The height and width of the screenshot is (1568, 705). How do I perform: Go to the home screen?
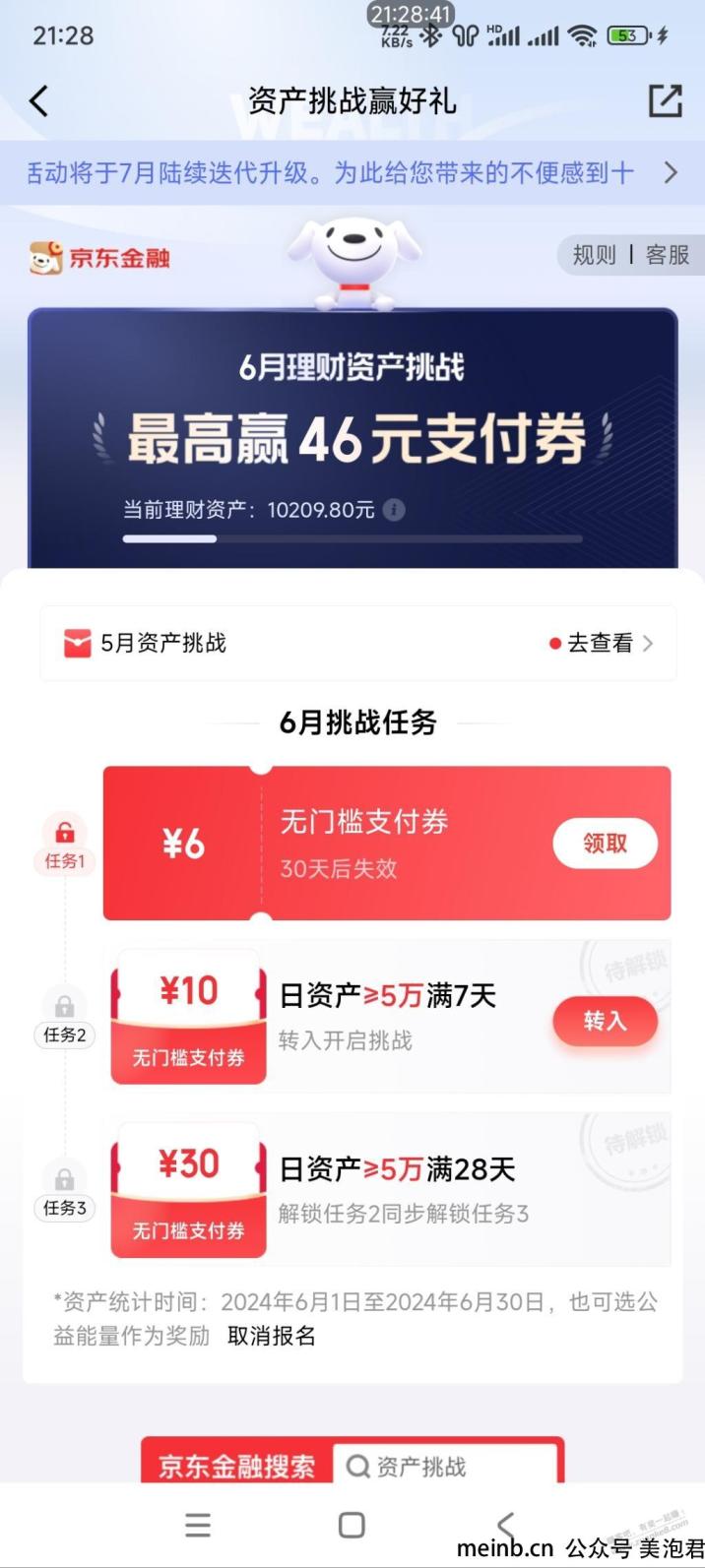352,1525
